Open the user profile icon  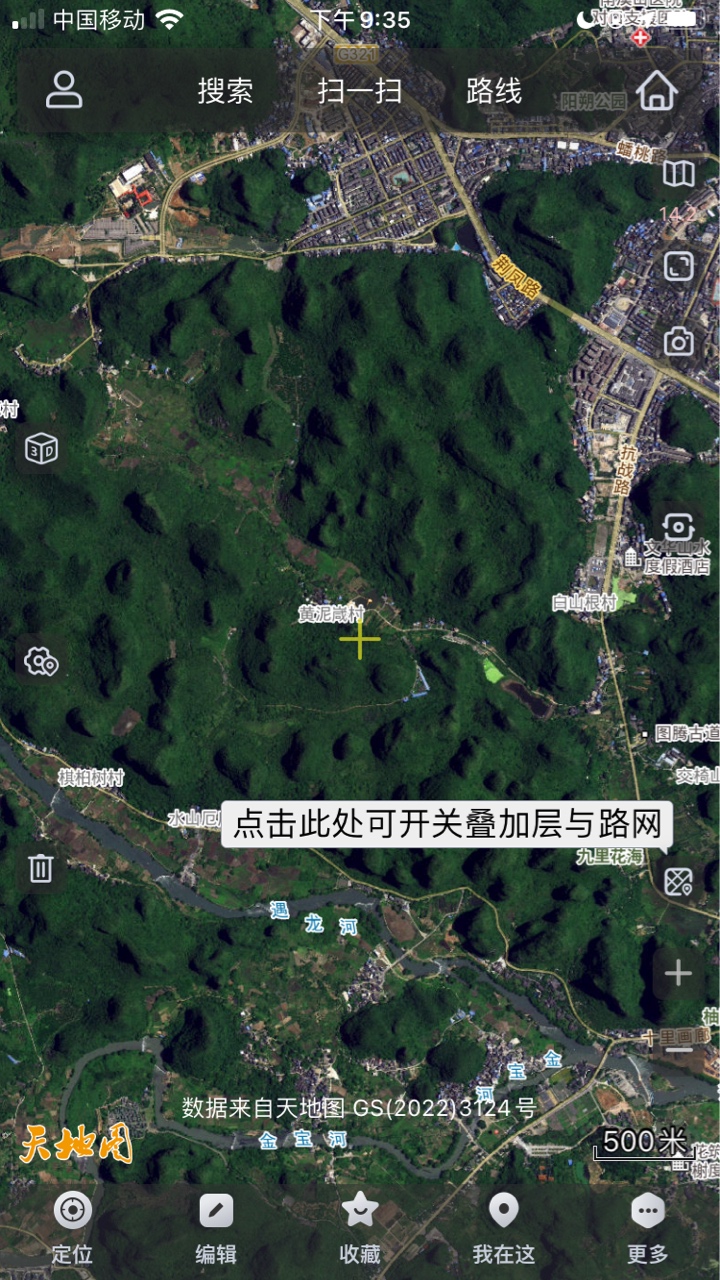(64, 91)
